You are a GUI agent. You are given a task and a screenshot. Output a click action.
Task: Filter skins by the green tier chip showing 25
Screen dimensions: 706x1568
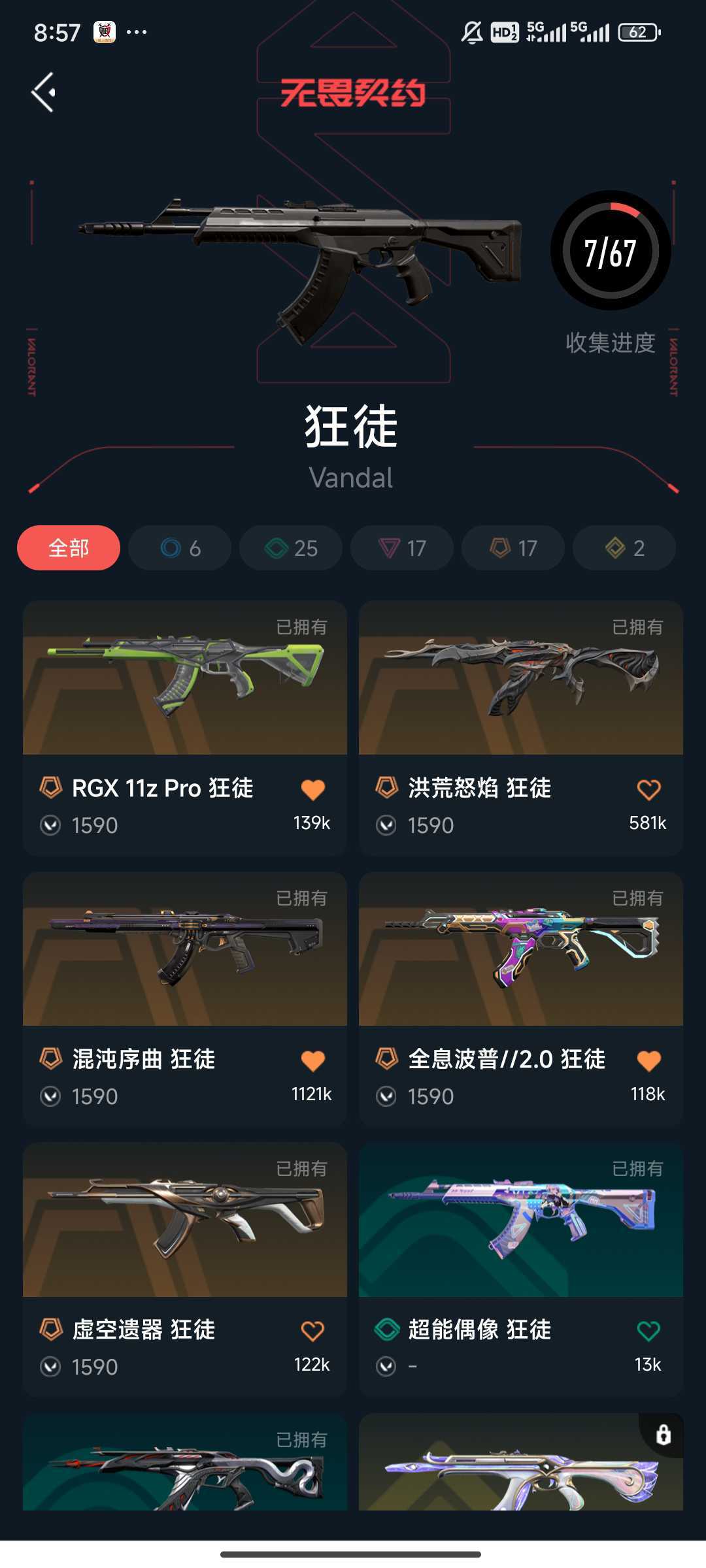[291, 547]
